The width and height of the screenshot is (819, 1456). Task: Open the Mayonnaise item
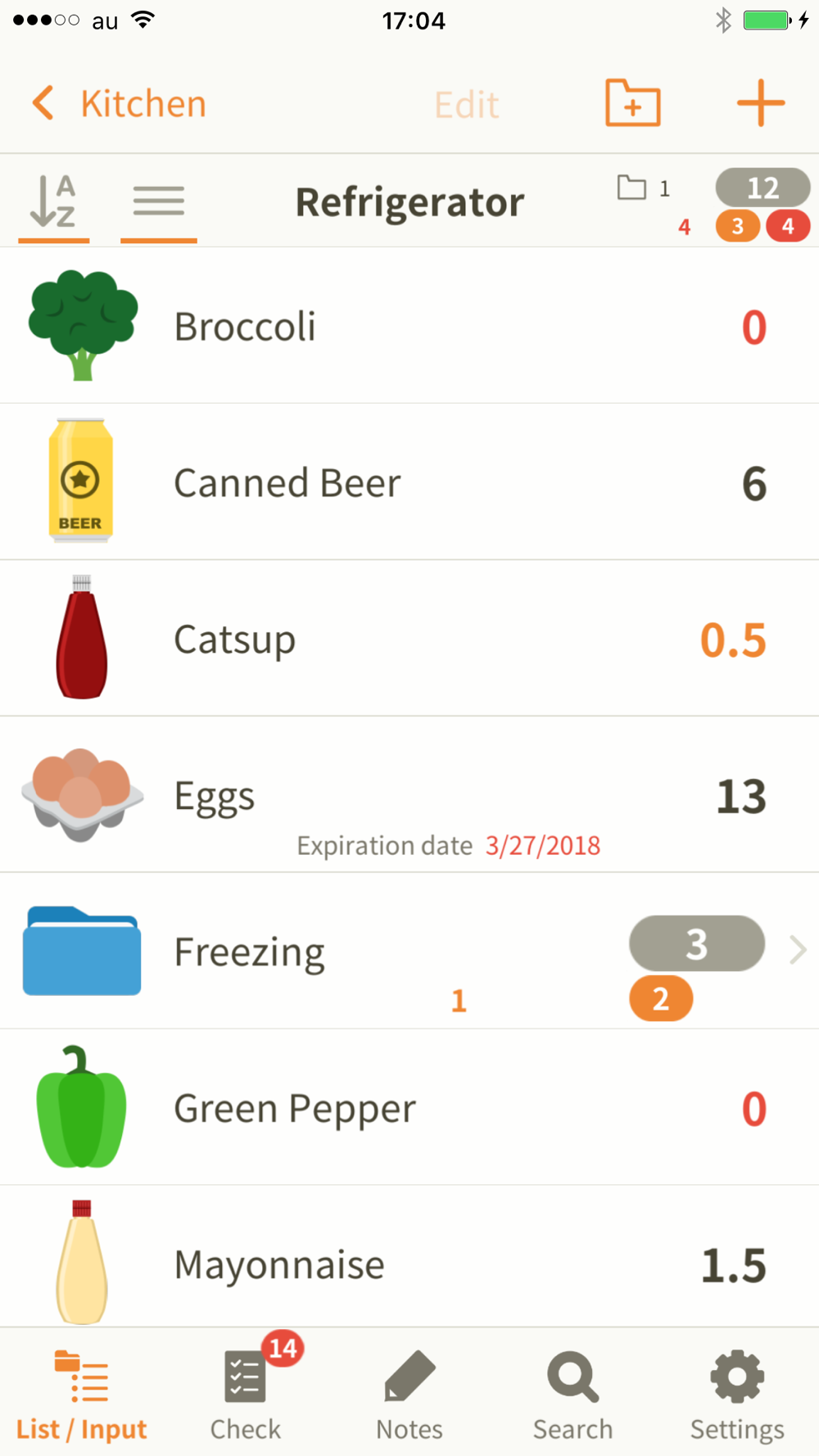tap(409, 1257)
